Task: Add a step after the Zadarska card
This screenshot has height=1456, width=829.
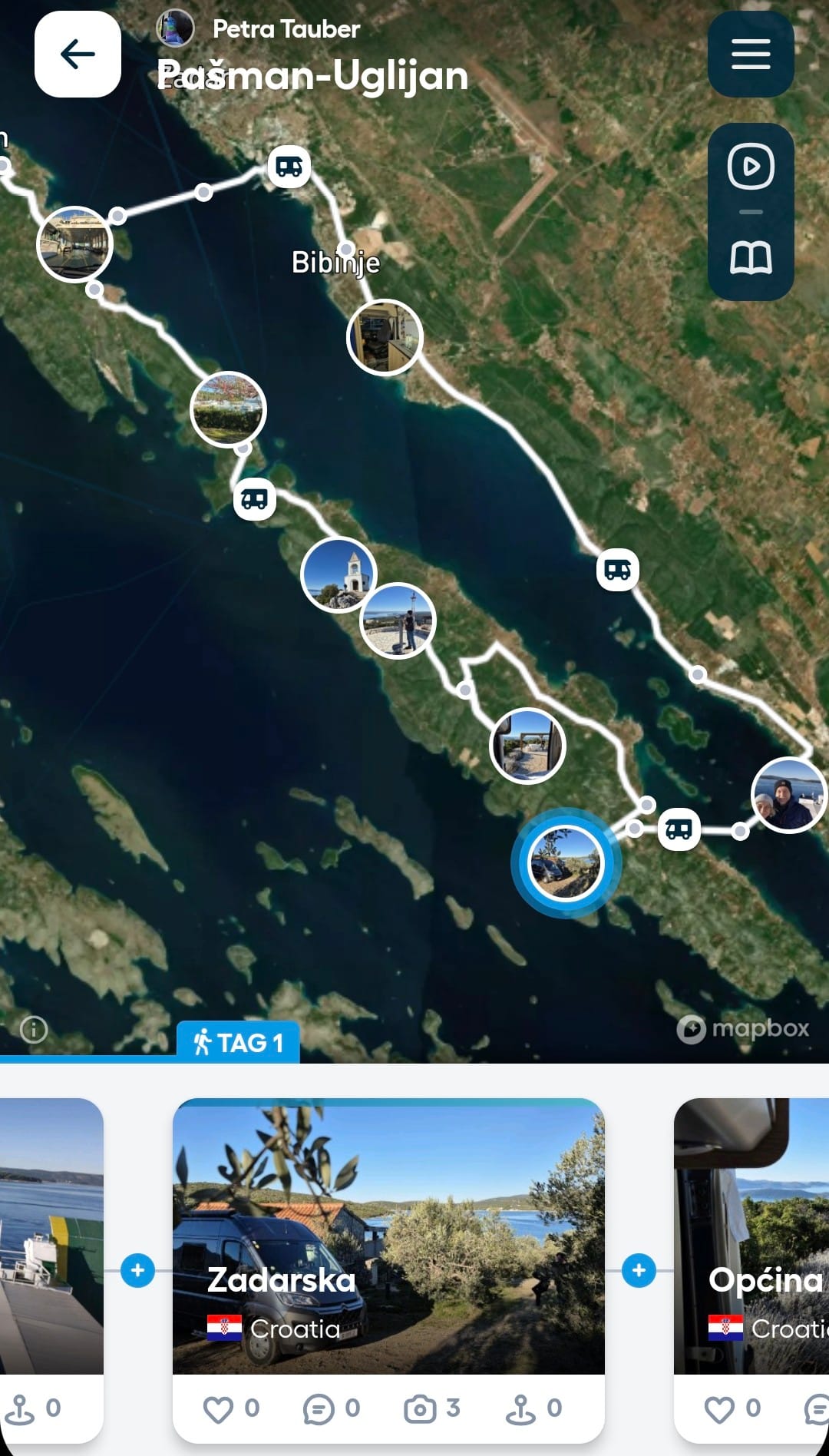Action: point(639,1270)
